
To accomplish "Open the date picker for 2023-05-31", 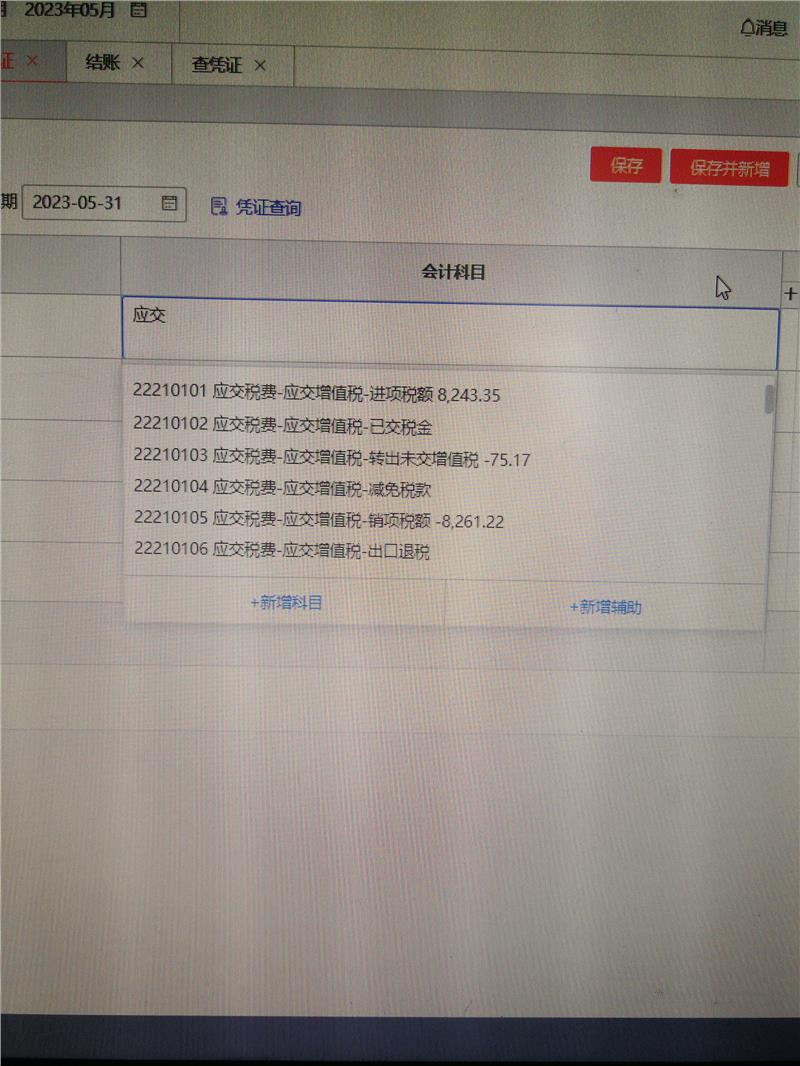I will click(x=169, y=203).
